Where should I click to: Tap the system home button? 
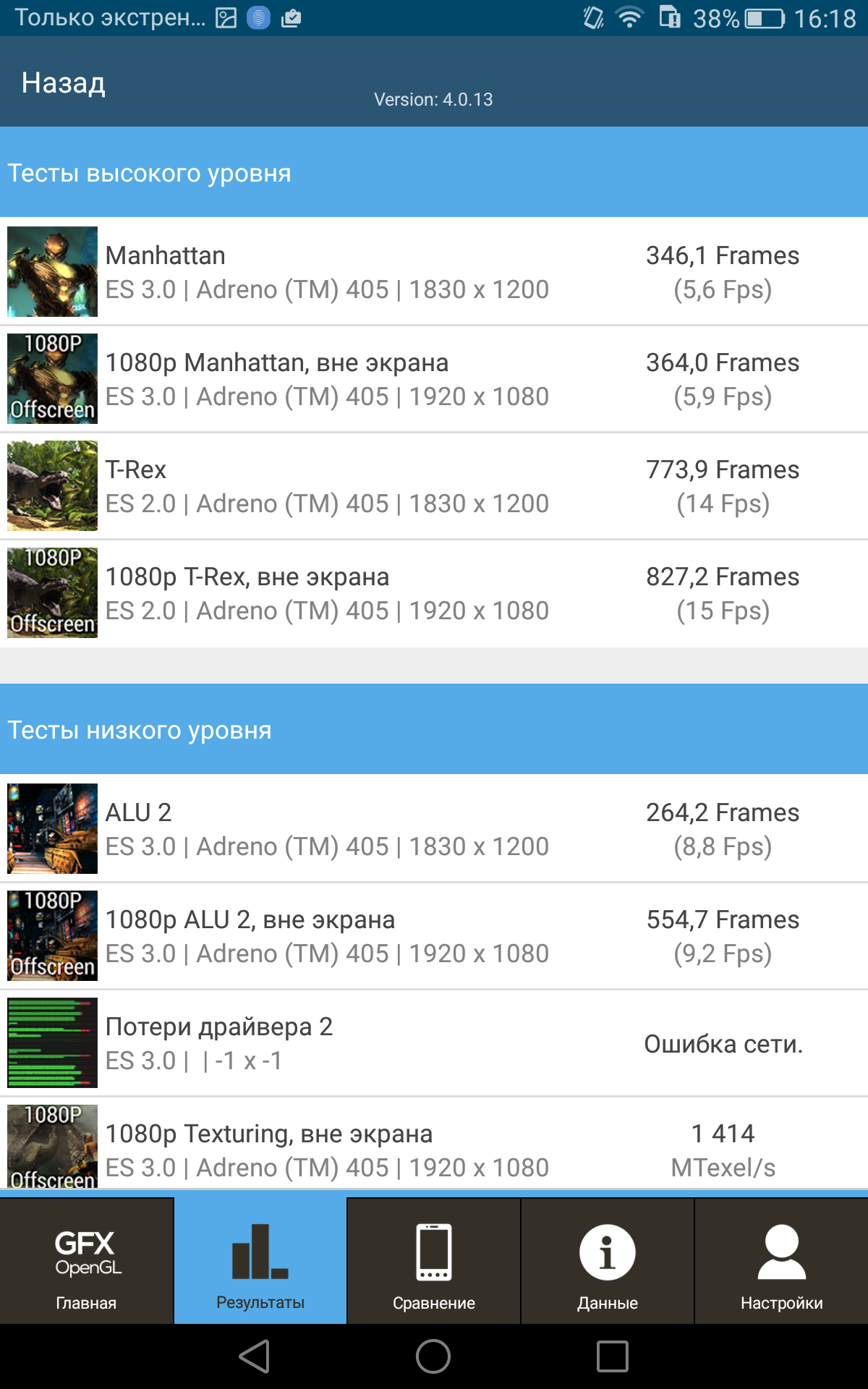pos(433,1356)
